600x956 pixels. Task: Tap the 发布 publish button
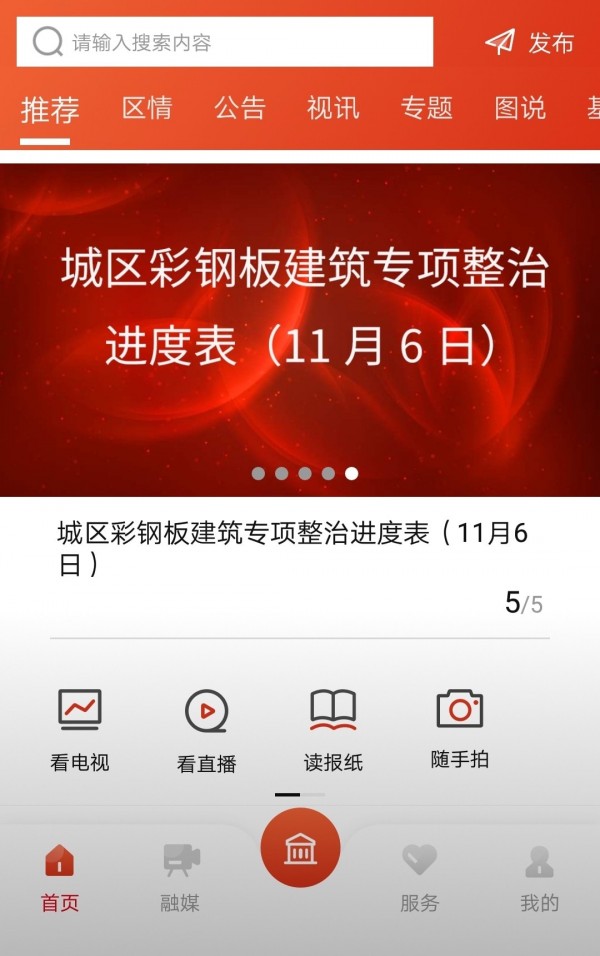click(x=530, y=43)
